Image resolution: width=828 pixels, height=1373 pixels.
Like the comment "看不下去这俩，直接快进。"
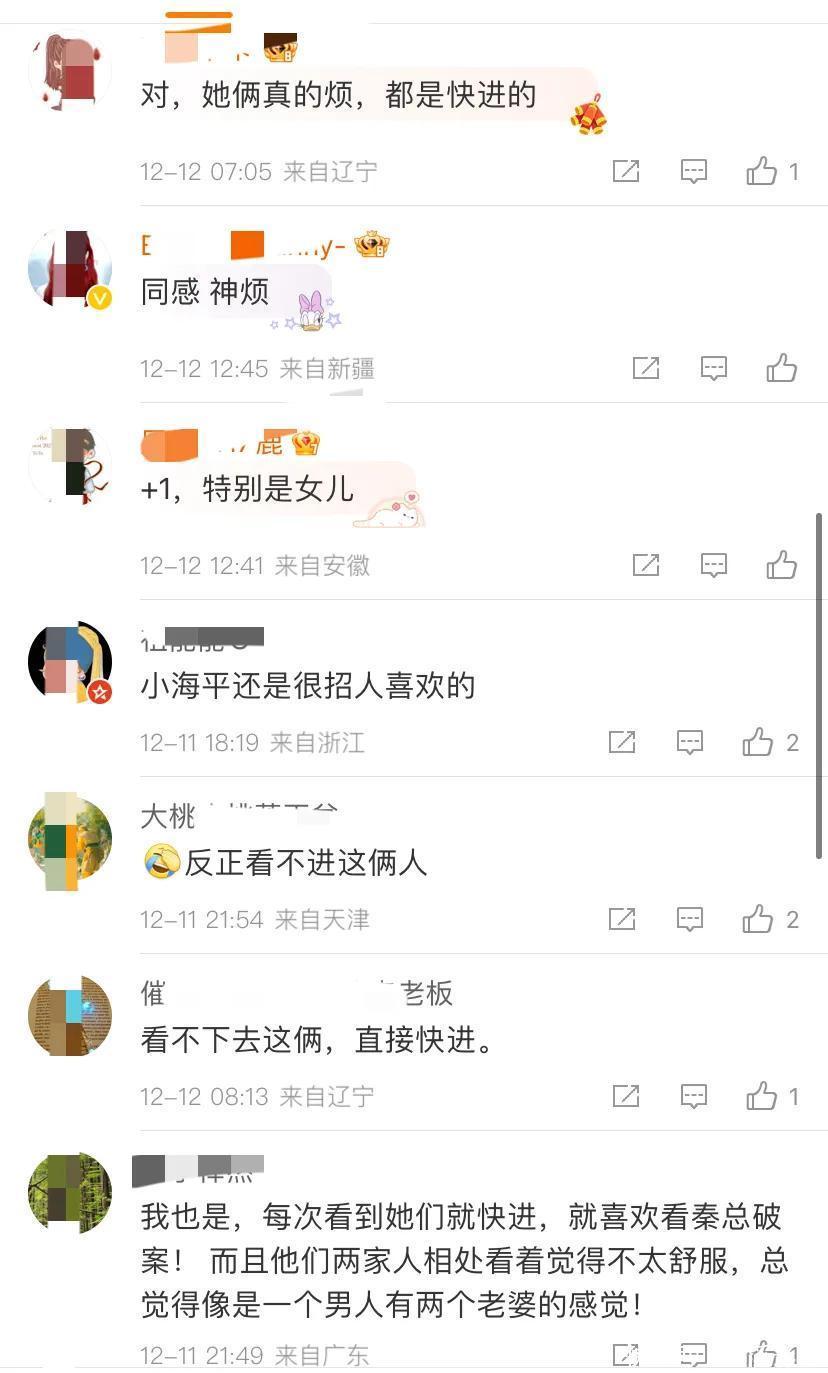click(x=761, y=1096)
